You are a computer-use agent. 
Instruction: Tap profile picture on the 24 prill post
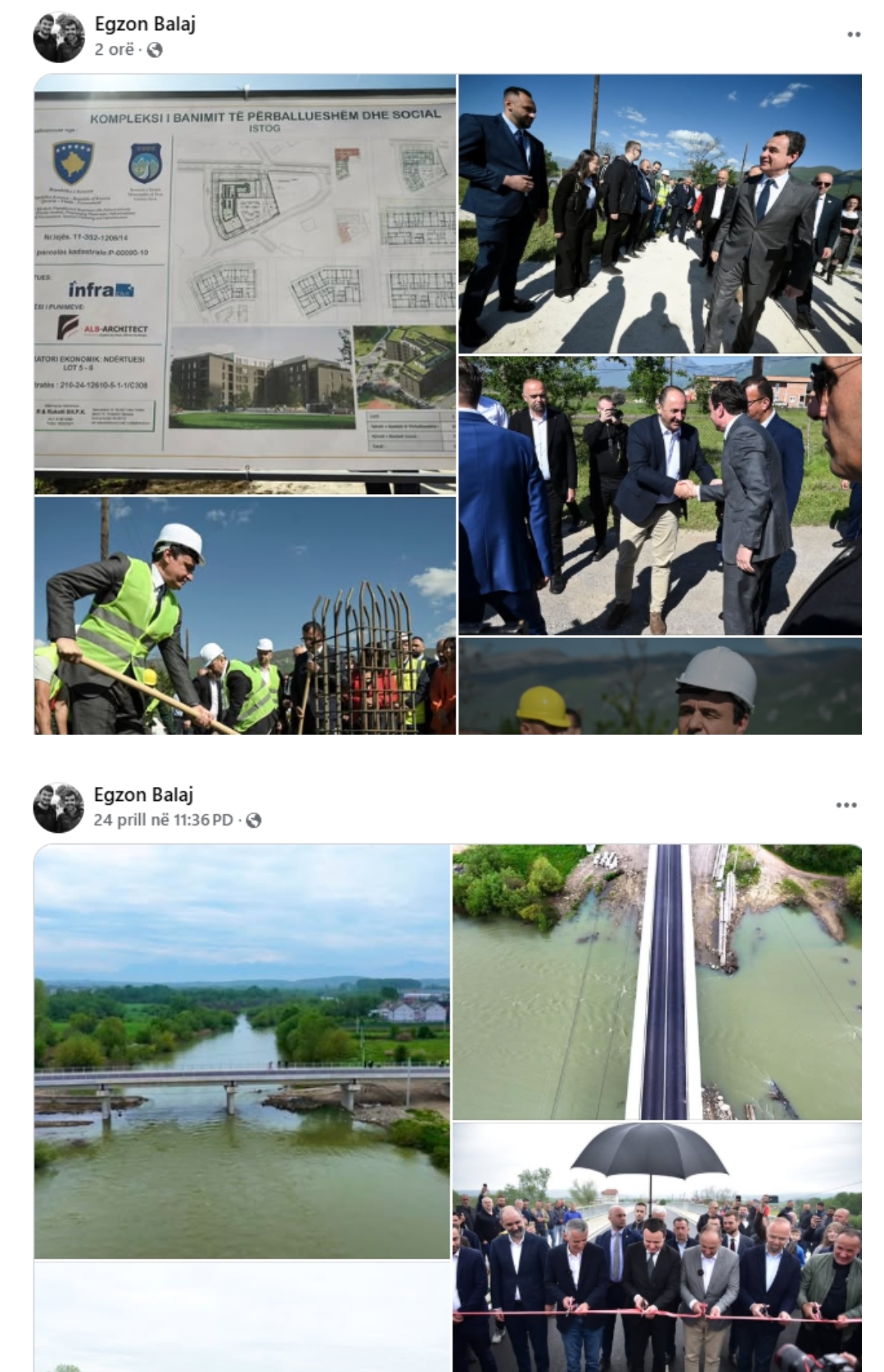(59, 807)
